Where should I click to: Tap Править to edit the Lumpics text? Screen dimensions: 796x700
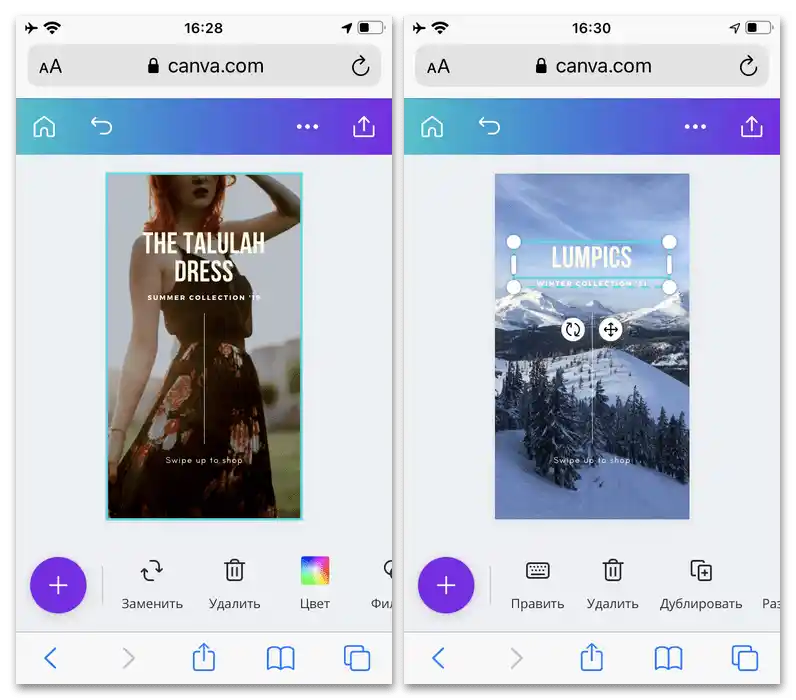[x=537, y=583]
